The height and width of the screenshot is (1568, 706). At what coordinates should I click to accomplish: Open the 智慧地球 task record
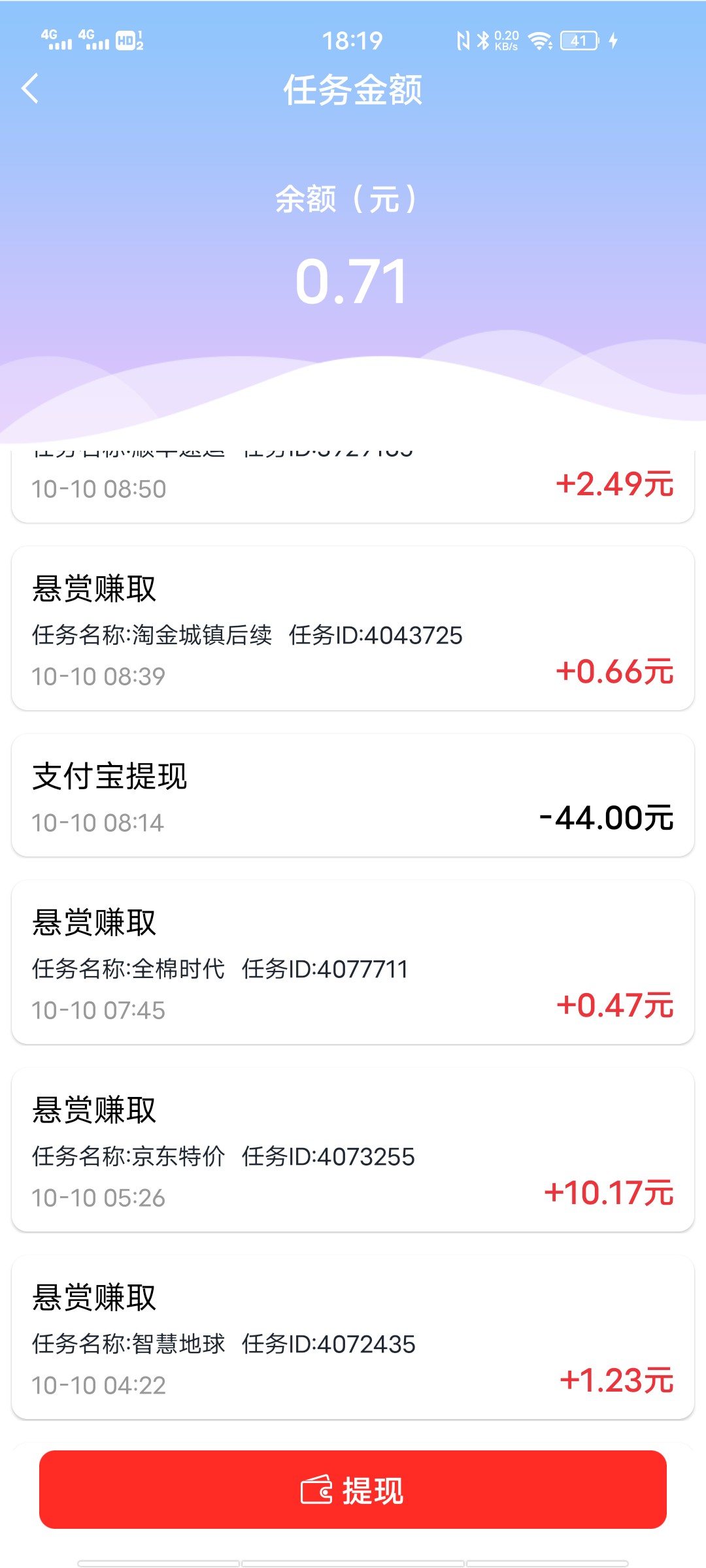coord(353,1337)
